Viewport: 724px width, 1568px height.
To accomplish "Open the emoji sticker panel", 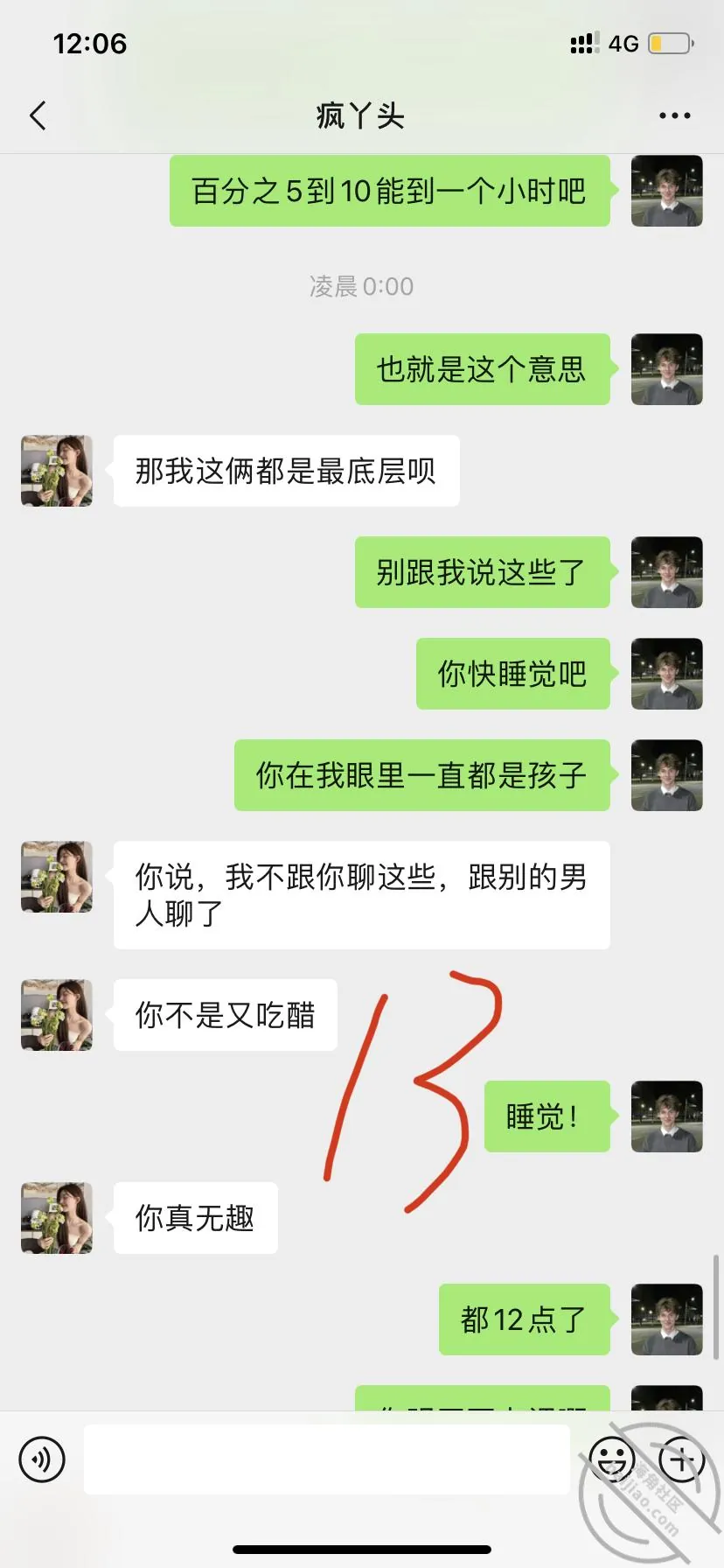I will (612, 1459).
